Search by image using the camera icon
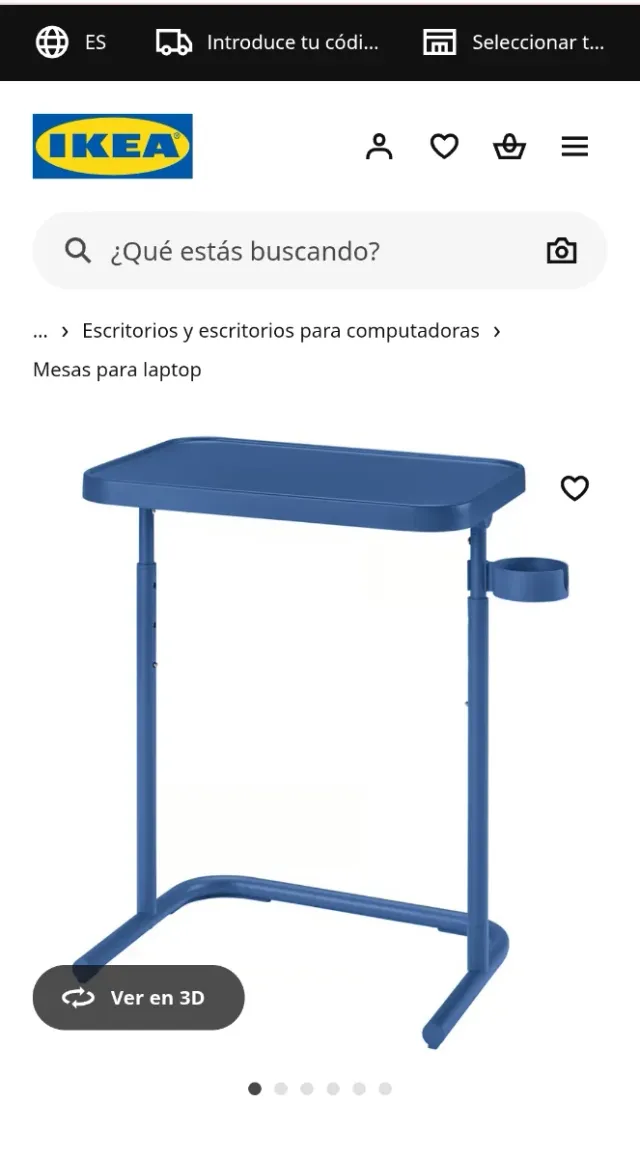 (x=562, y=251)
